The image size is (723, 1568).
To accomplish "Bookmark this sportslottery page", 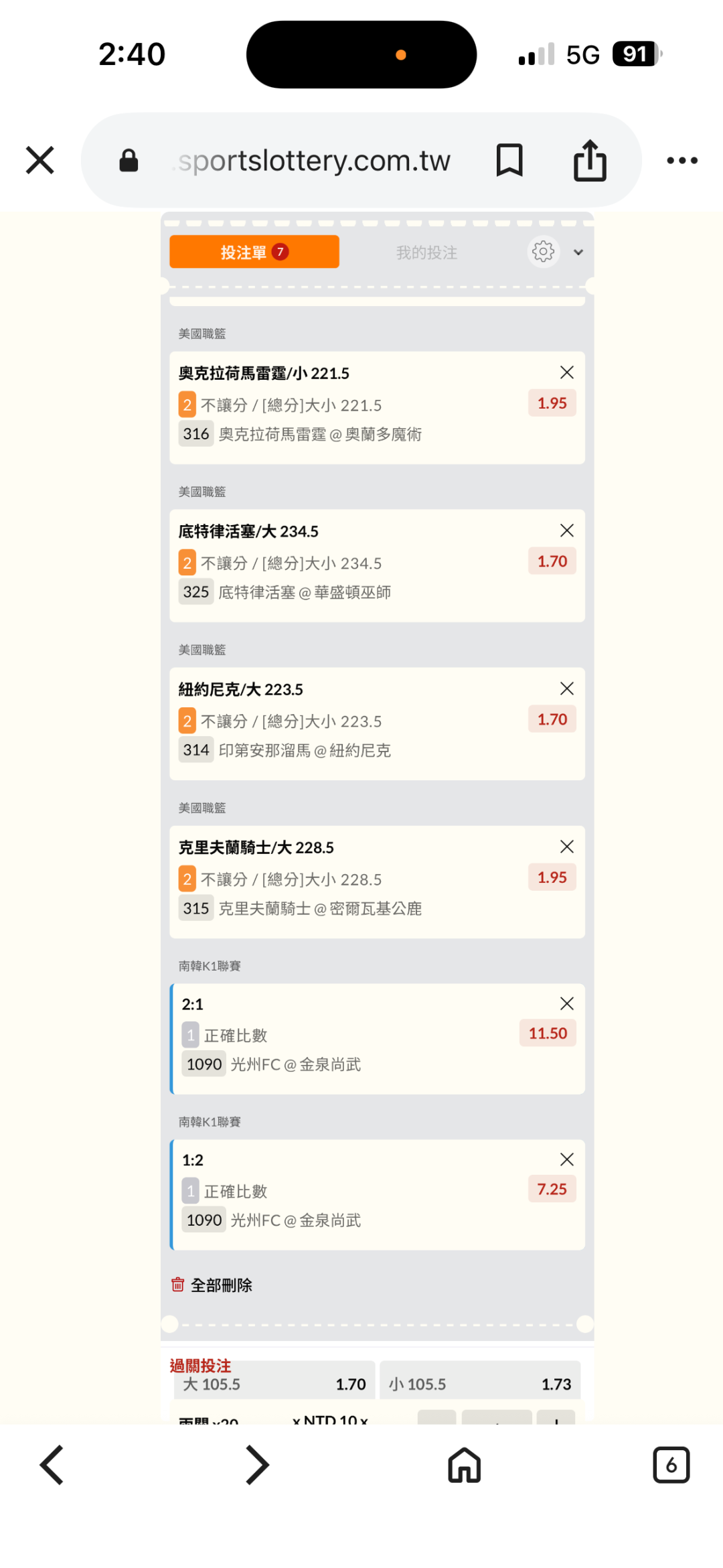I will pos(509,161).
